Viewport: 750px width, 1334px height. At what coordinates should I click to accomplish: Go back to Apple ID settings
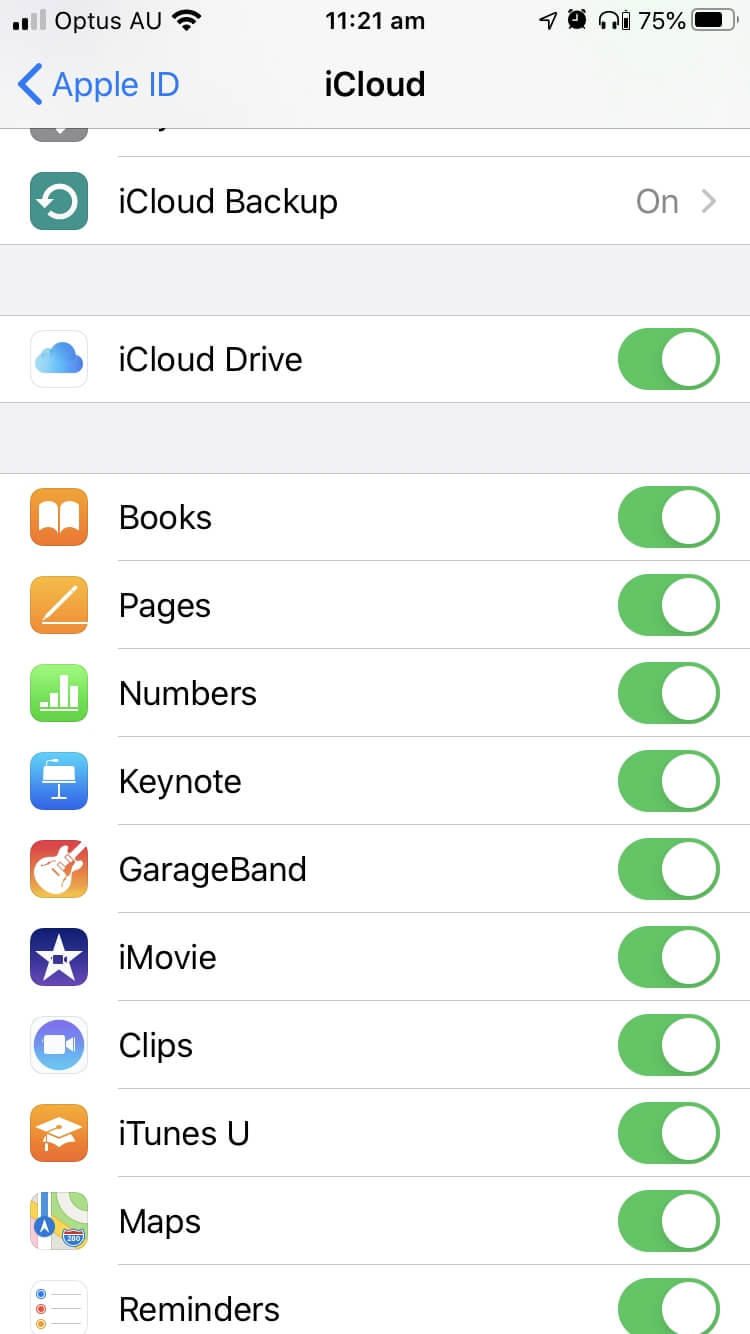pos(98,85)
